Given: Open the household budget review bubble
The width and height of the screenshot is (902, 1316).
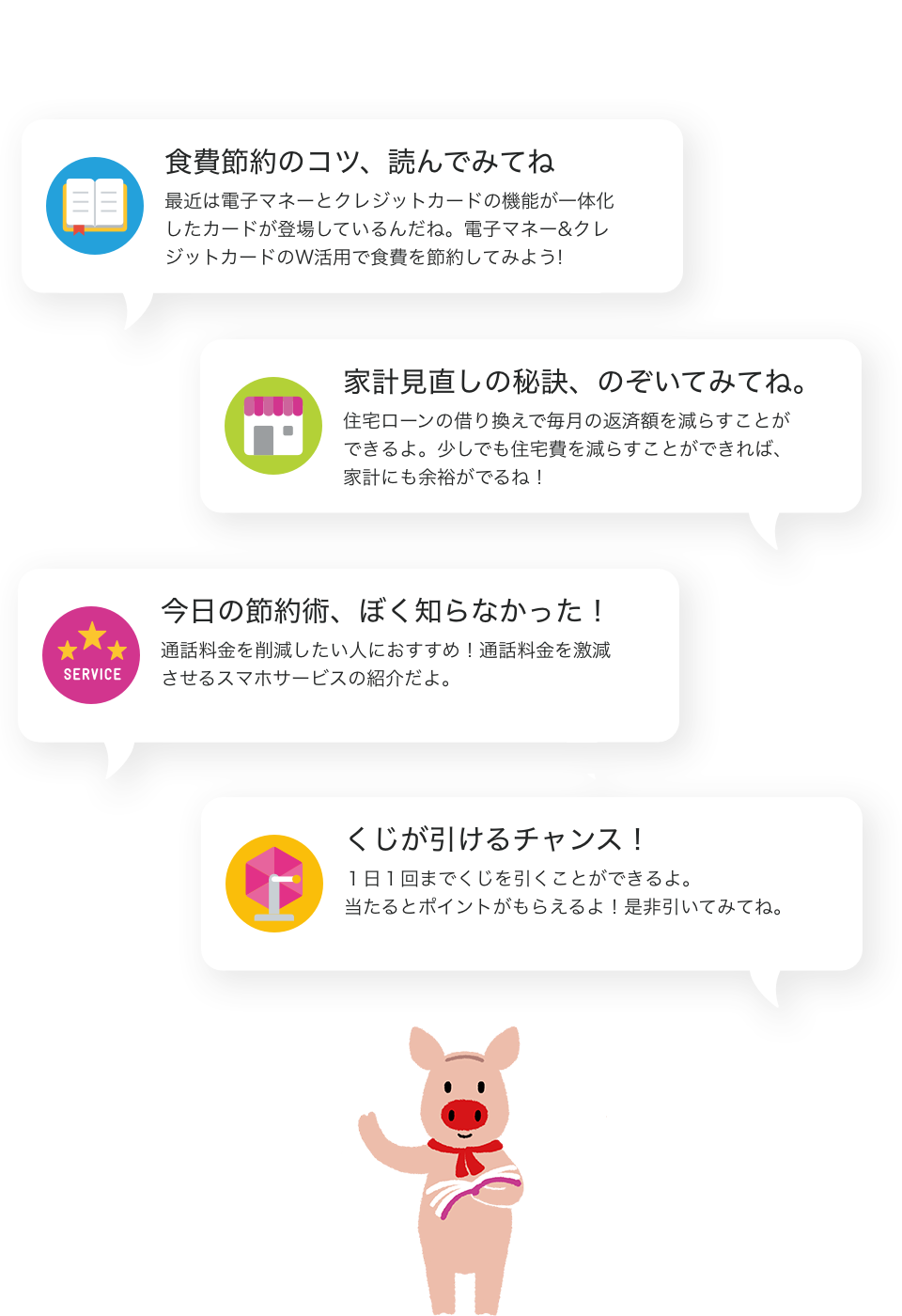Looking at the screenshot, I should 531,426.
